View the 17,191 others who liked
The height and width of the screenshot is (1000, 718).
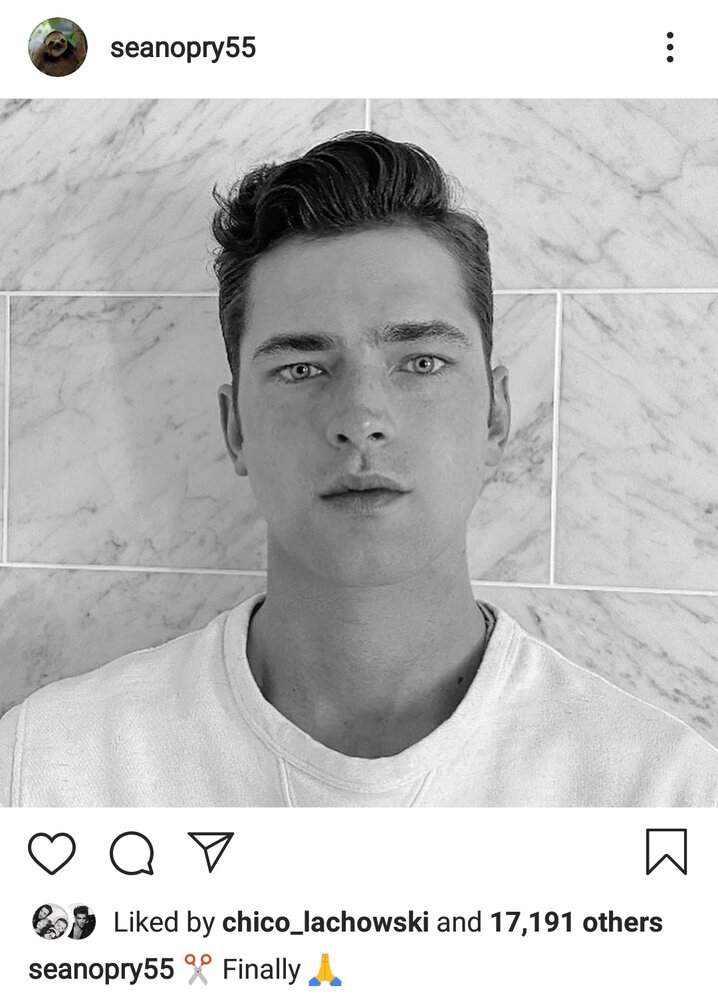click(x=575, y=922)
